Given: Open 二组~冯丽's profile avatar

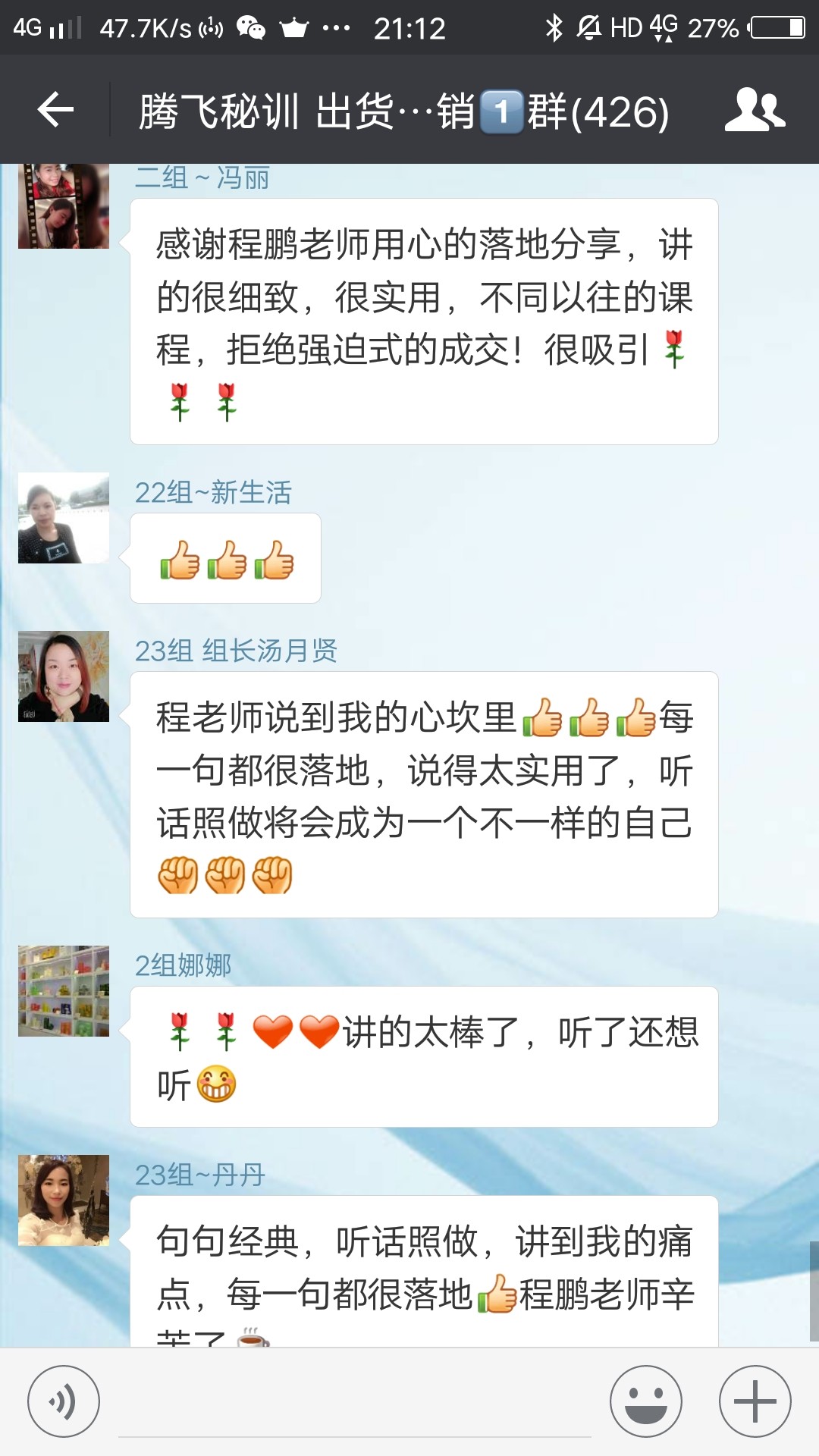Looking at the screenshot, I should (64, 206).
